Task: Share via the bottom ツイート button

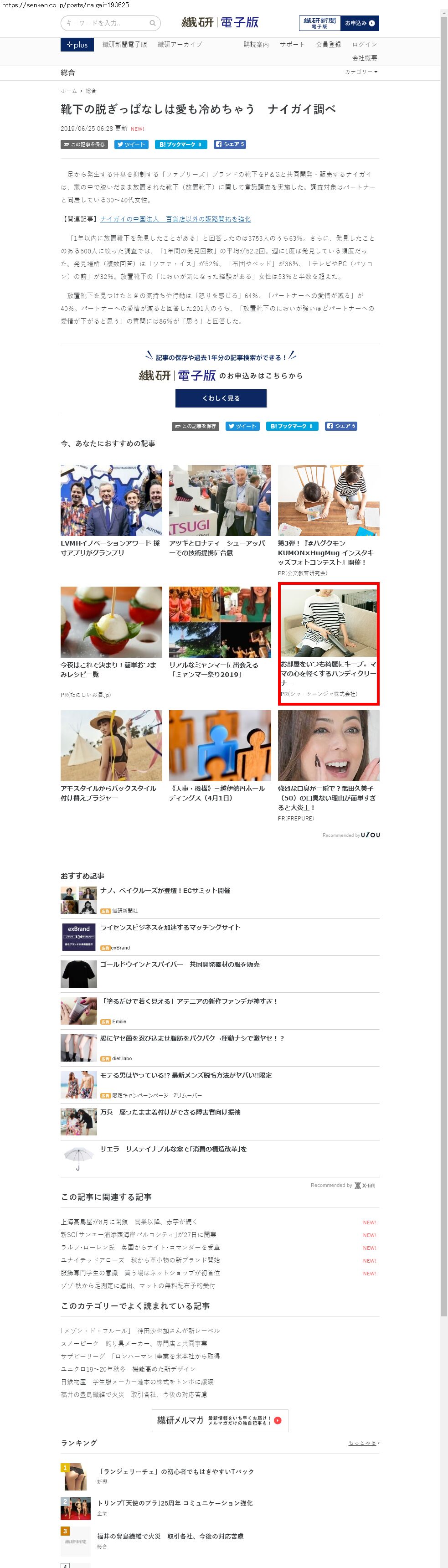Action: [242, 426]
